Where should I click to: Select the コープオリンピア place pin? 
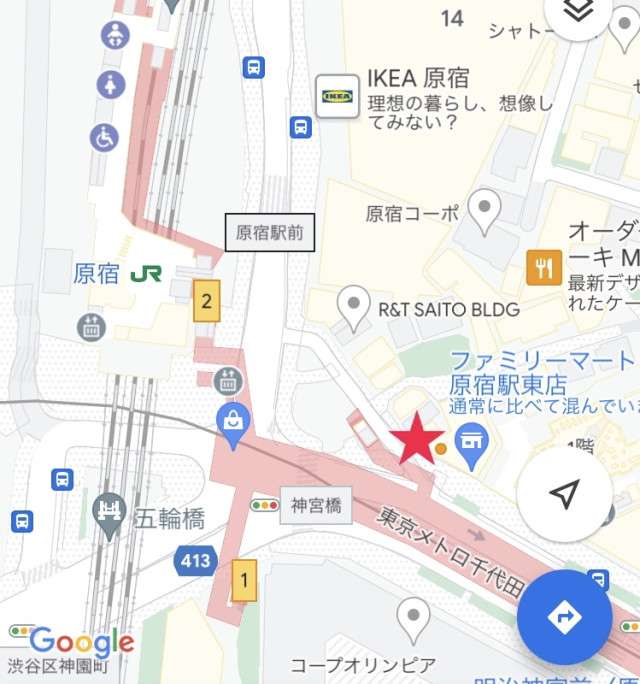pyautogui.click(x=413, y=619)
